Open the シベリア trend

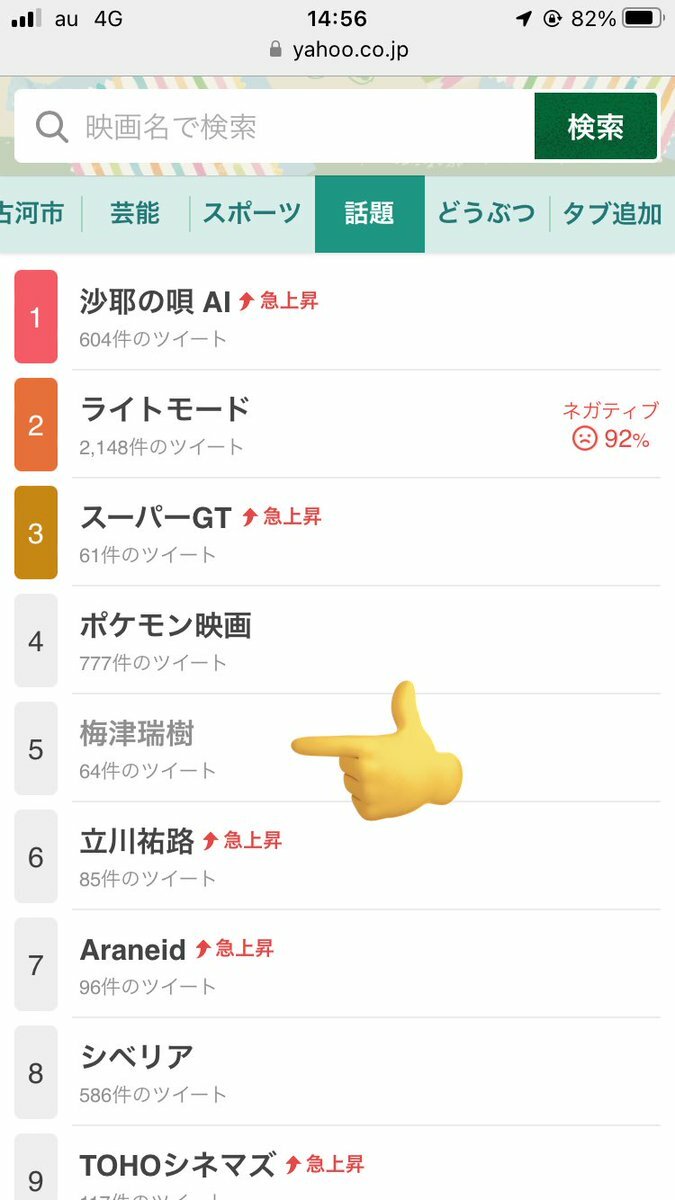coord(337,1072)
